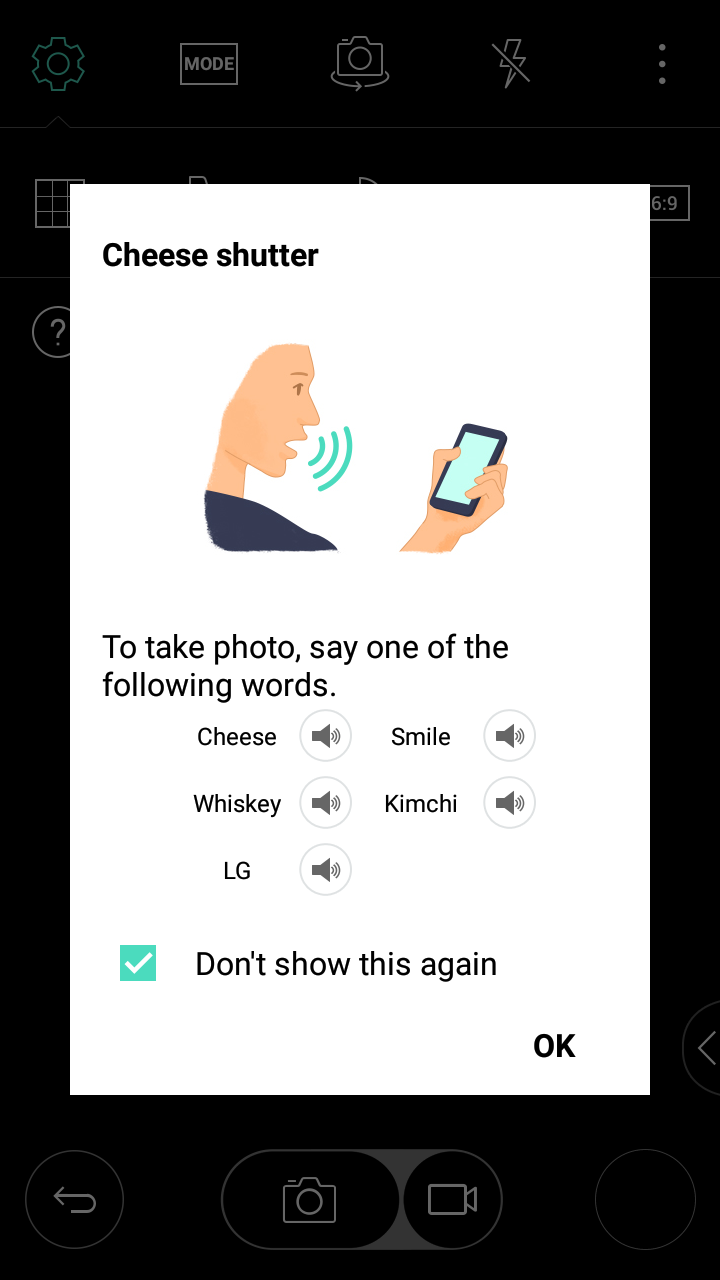The image size is (720, 1280).
Task: Play the Smile voice sample
Action: (510, 737)
